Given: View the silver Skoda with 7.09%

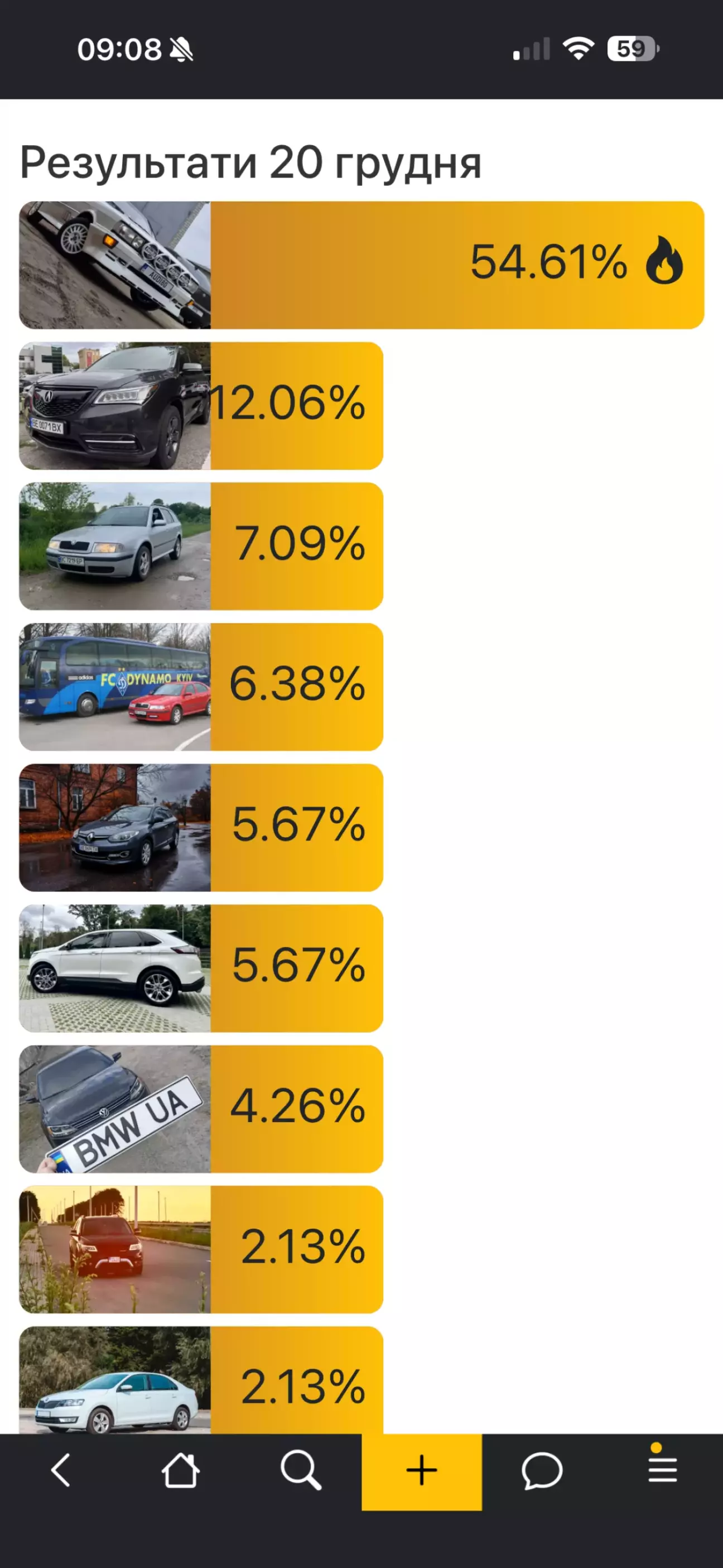Looking at the screenshot, I should click(201, 546).
